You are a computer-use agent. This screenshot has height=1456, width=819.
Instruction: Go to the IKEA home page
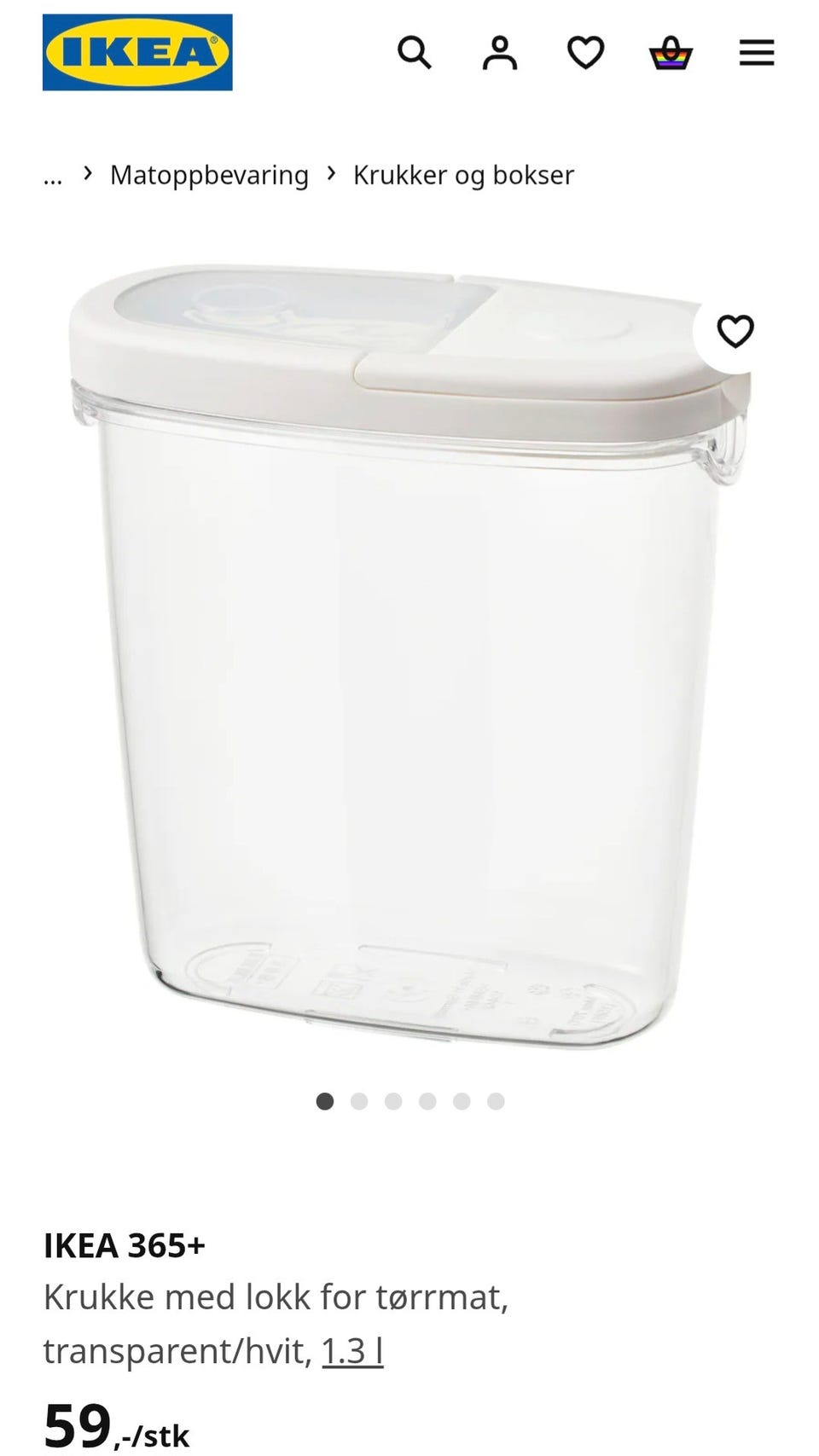tap(137, 52)
